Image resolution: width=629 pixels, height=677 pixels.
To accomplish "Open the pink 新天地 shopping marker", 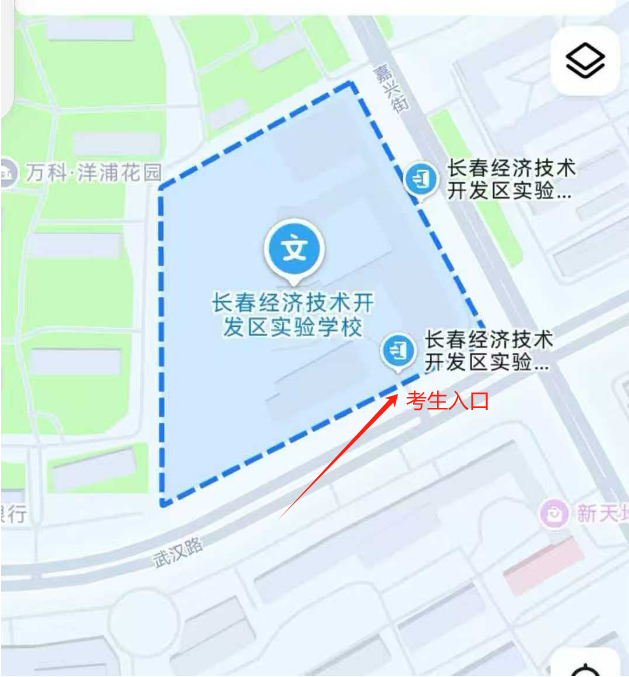I will point(552,514).
